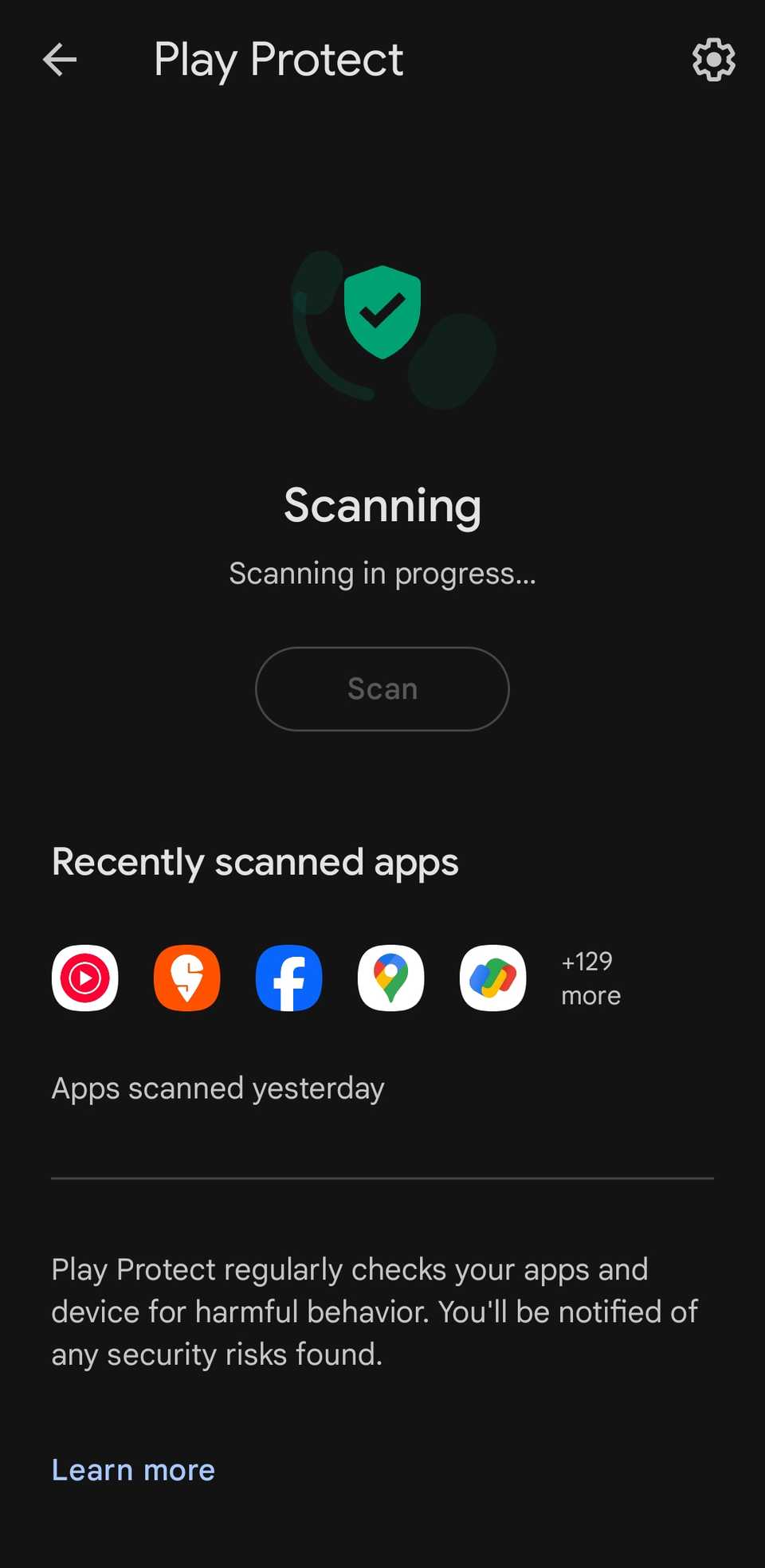The width and height of the screenshot is (765, 1568).
Task: Open Play Protect settings gear
Action: [x=712, y=59]
